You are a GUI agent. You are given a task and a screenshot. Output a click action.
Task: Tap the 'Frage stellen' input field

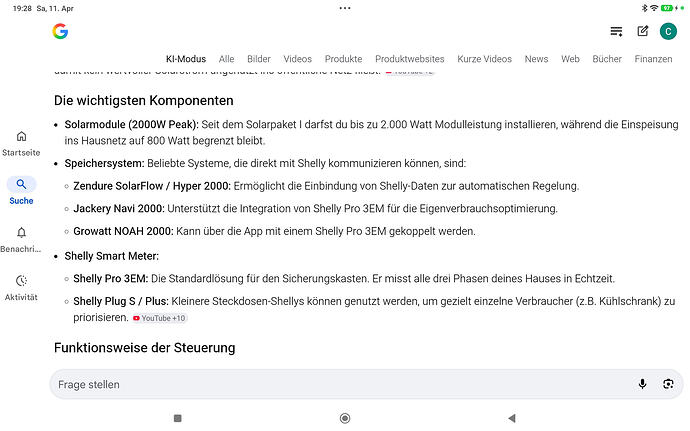340,384
